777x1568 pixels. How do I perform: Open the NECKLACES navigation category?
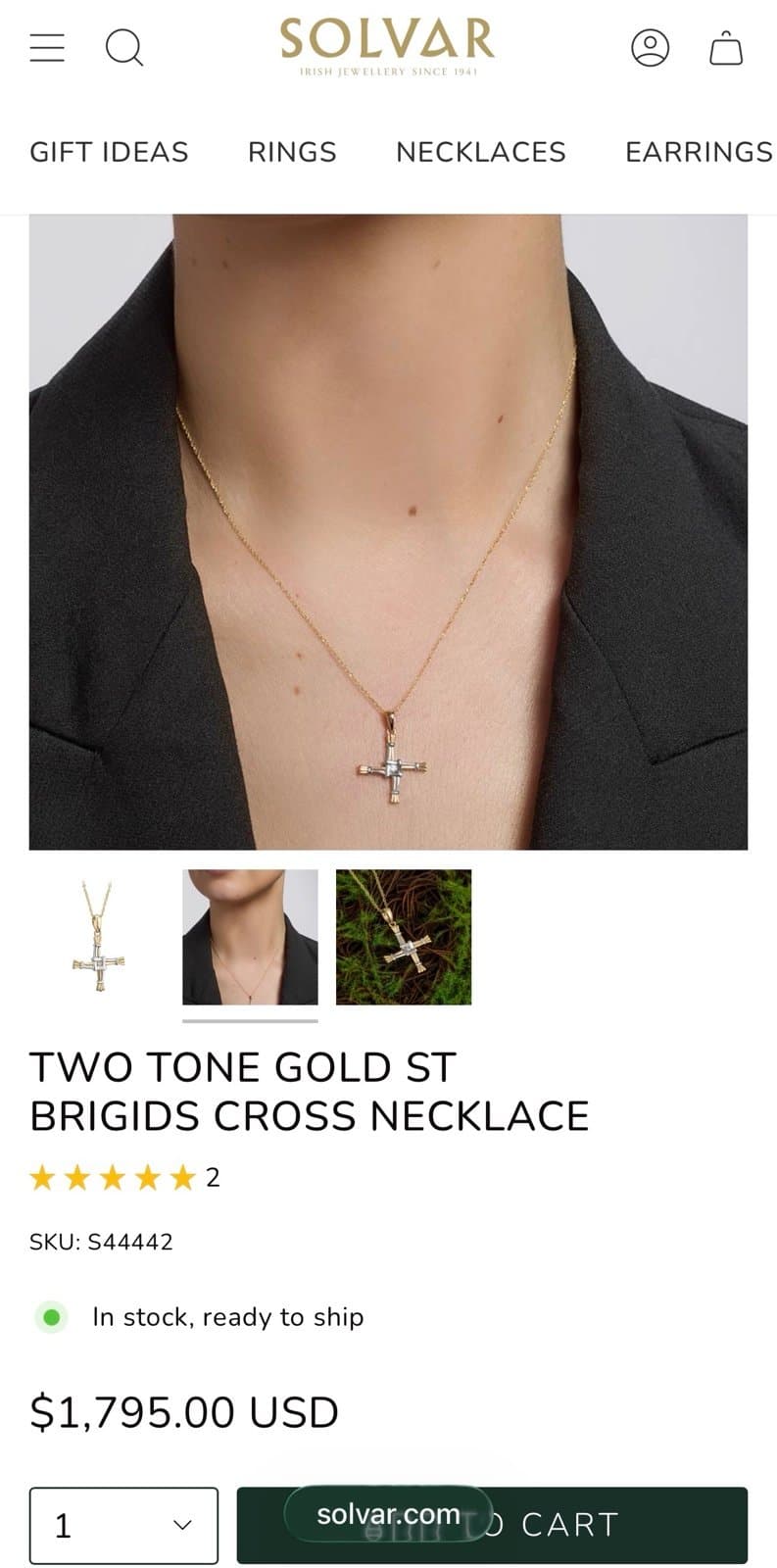tap(480, 152)
